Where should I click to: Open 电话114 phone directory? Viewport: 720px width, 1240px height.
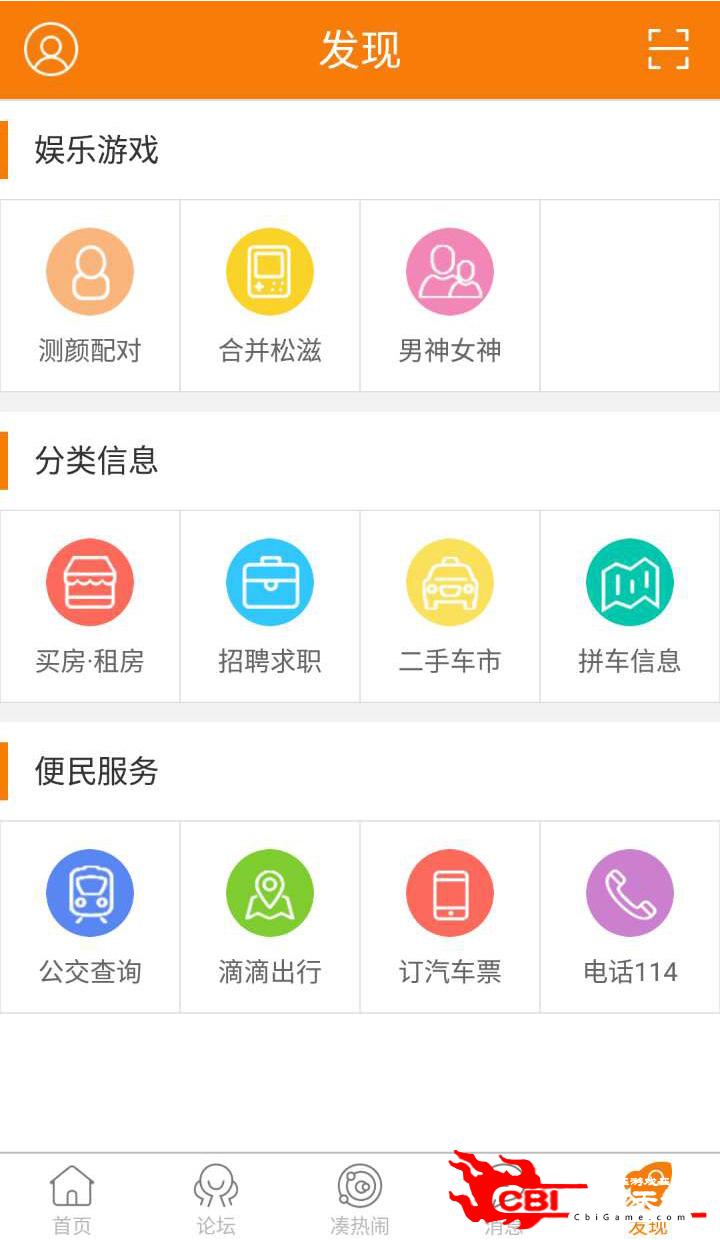(630, 917)
